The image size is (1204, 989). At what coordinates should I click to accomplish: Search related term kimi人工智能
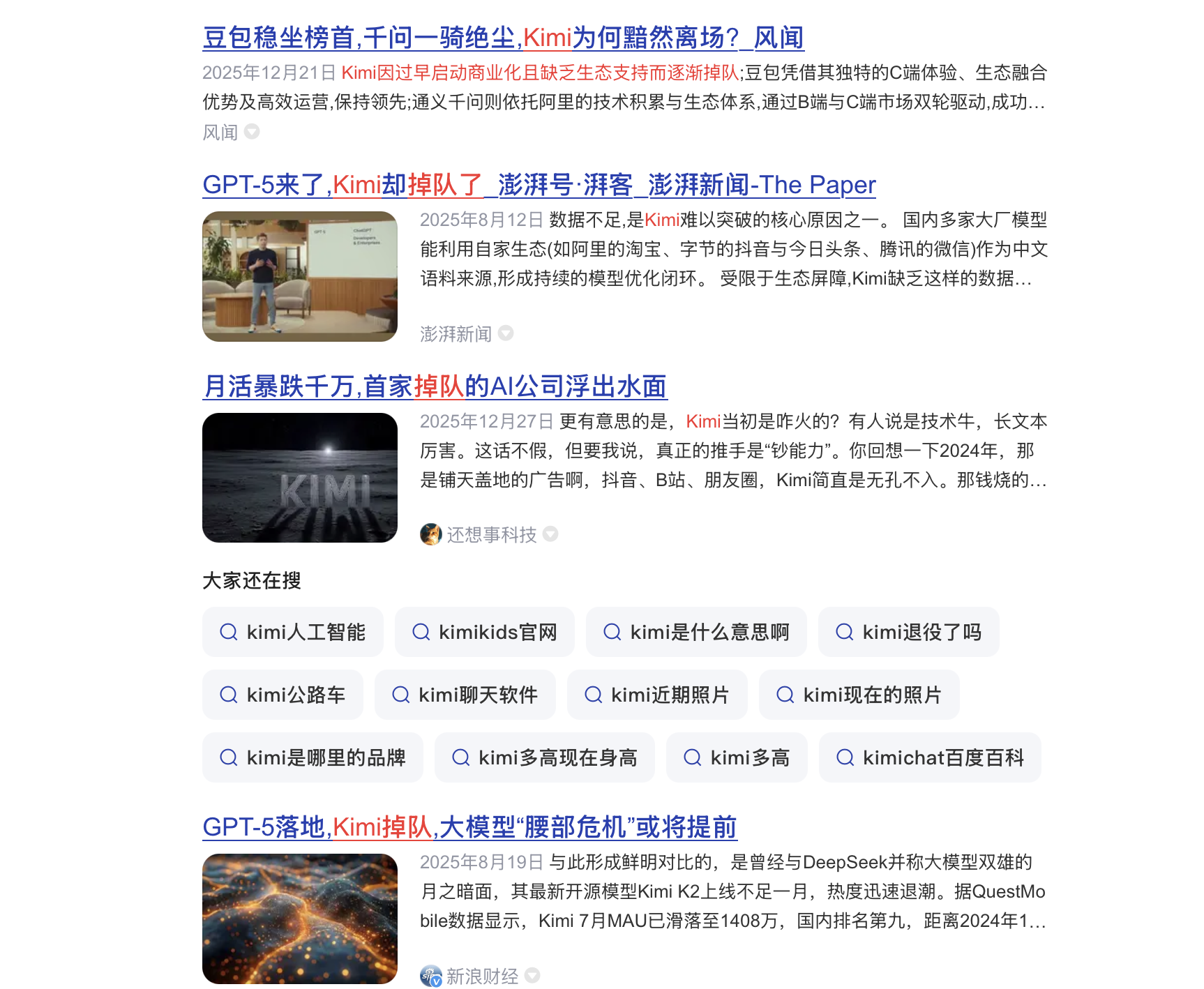point(293,632)
